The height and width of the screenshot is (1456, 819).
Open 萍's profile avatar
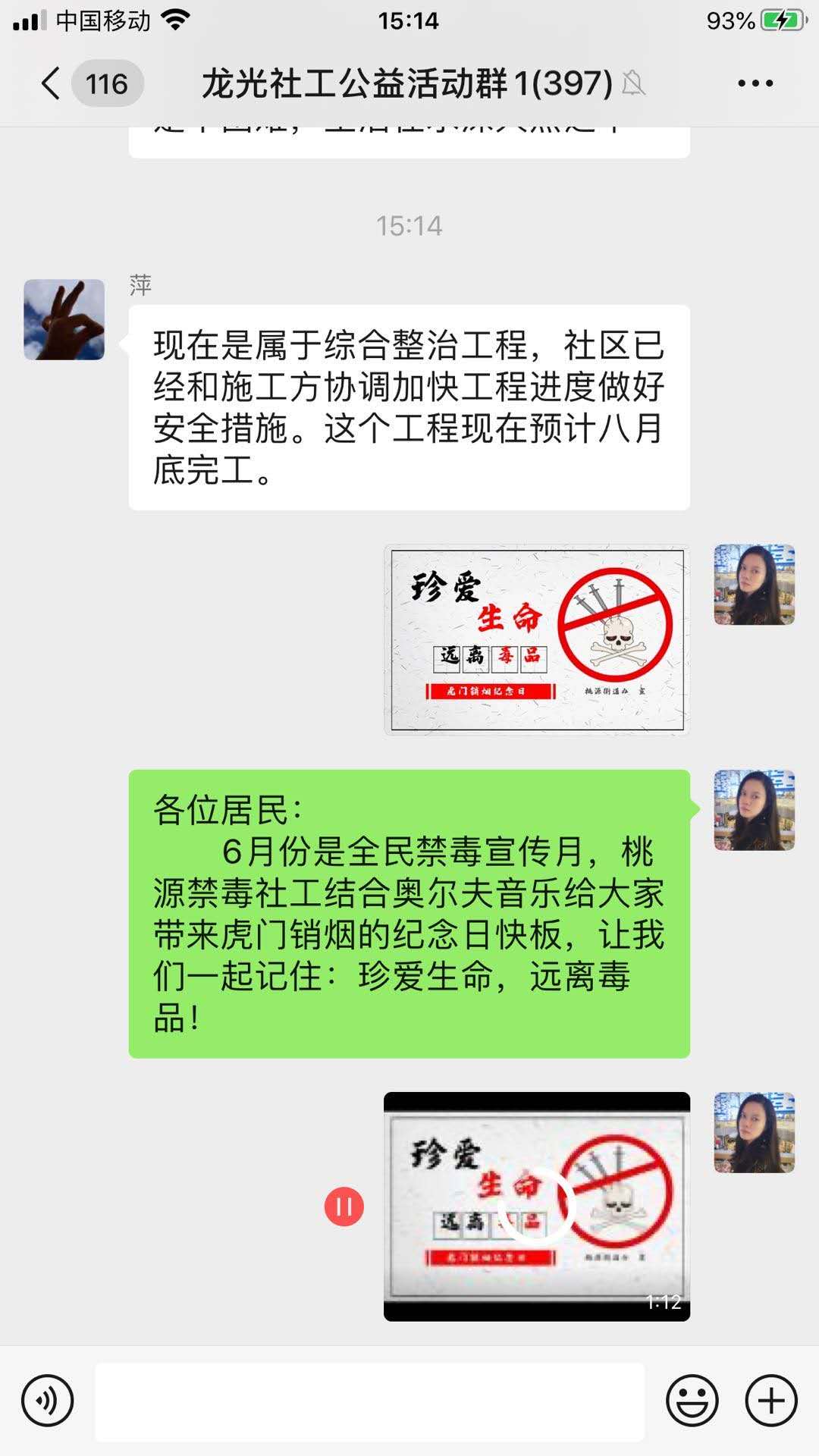tap(64, 319)
